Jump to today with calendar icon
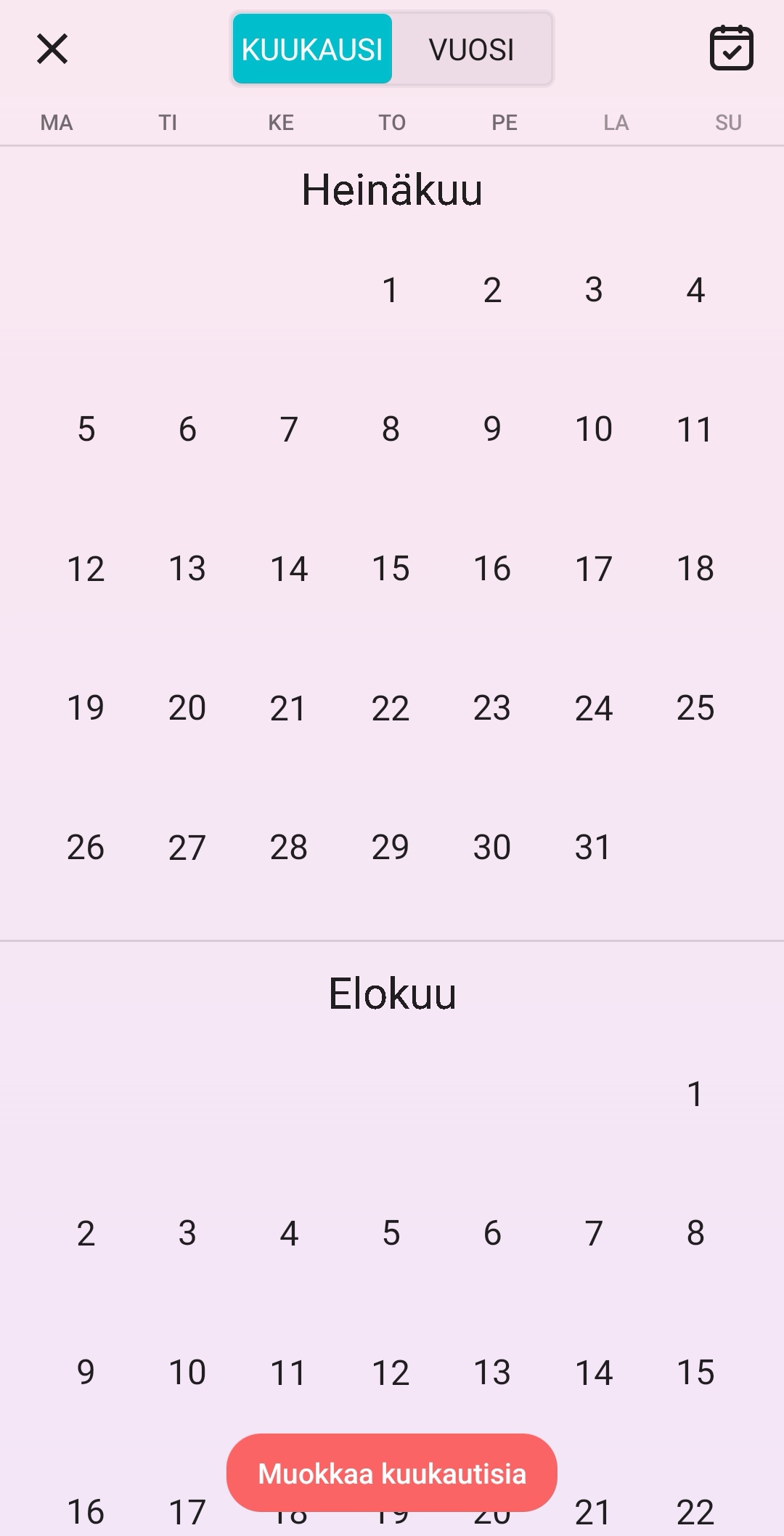This screenshot has height=1536, width=784. [731, 49]
